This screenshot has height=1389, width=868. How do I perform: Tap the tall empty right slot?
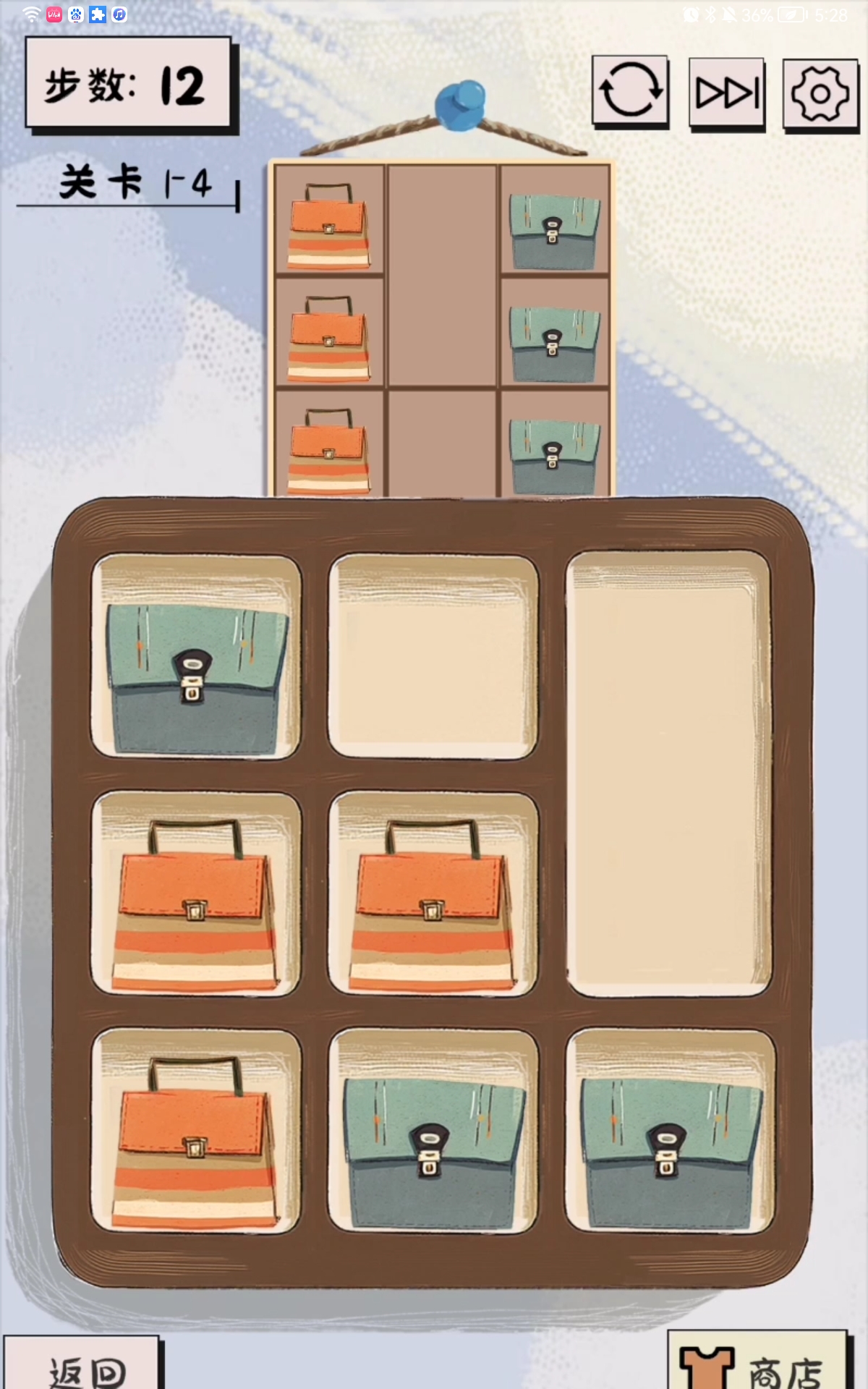668,774
